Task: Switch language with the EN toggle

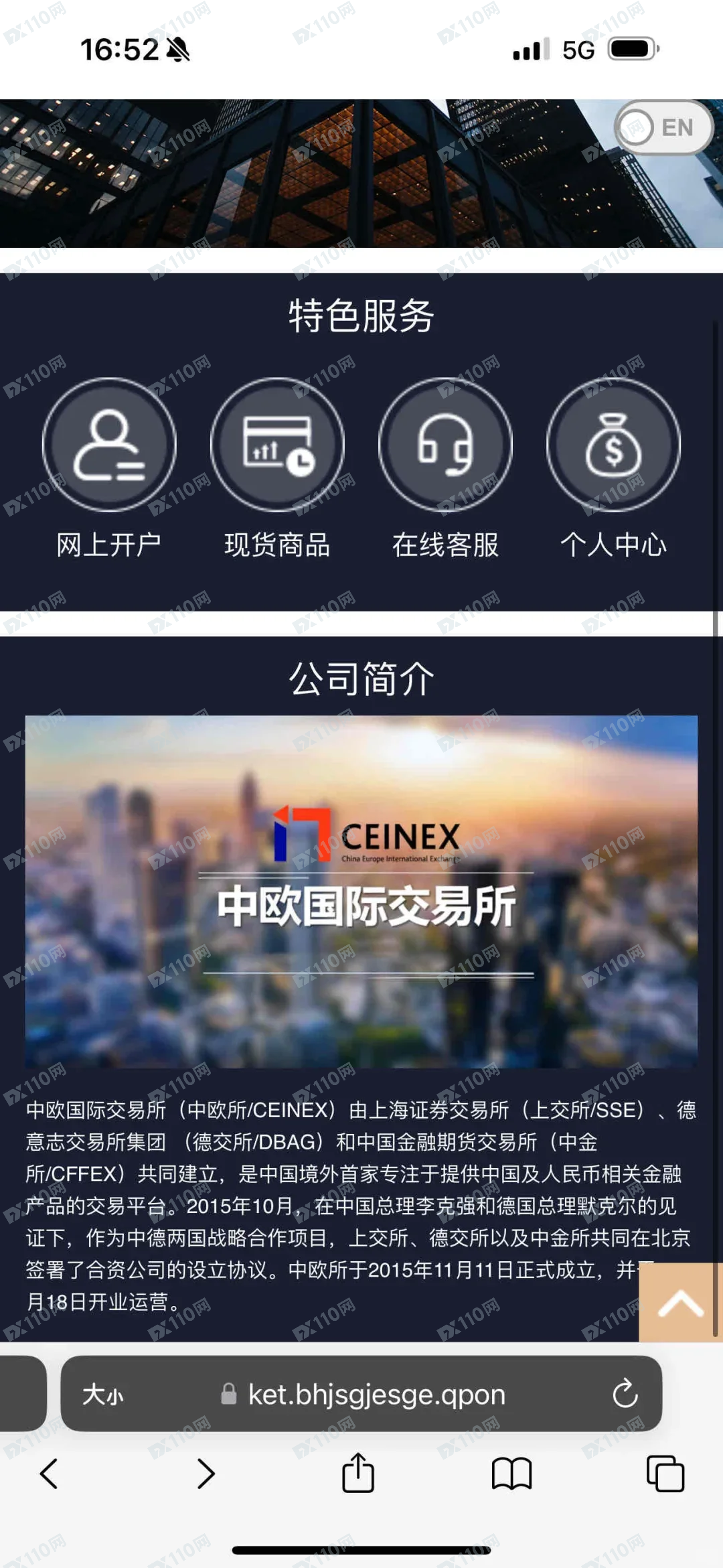Action: pyautogui.click(x=663, y=127)
